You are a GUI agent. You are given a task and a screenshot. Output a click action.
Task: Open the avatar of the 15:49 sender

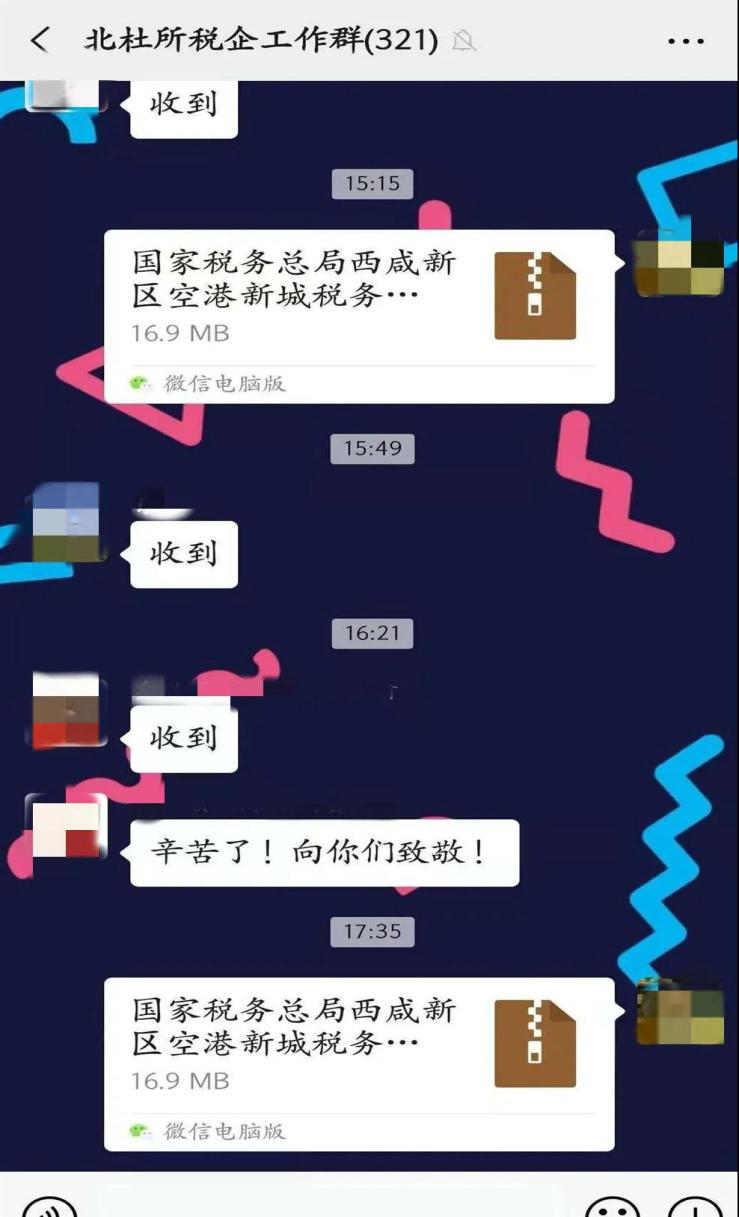tap(66, 522)
